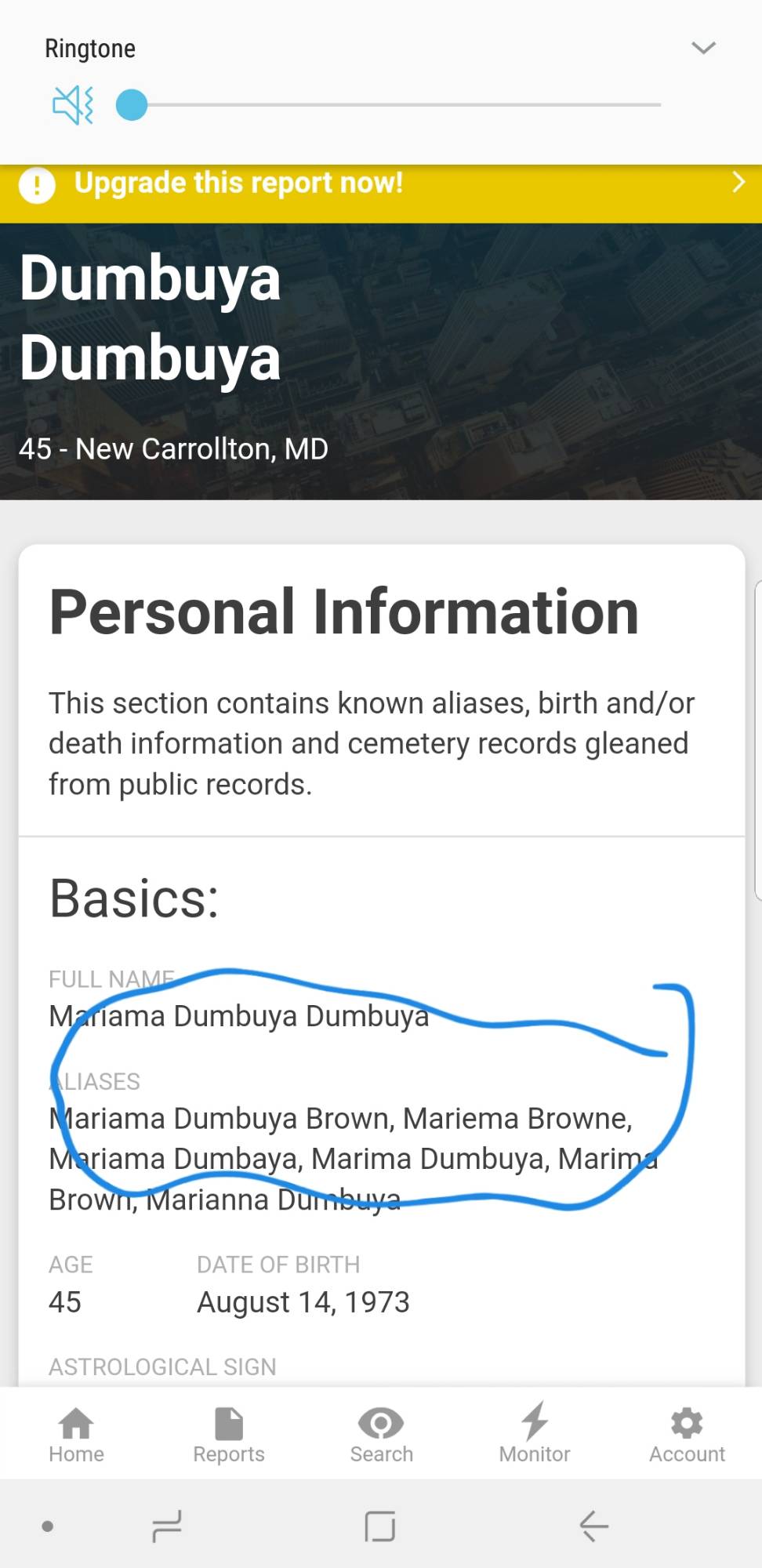Image resolution: width=762 pixels, height=1568 pixels.
Task: Open the Search tab
Action: tap(381, 1435)
